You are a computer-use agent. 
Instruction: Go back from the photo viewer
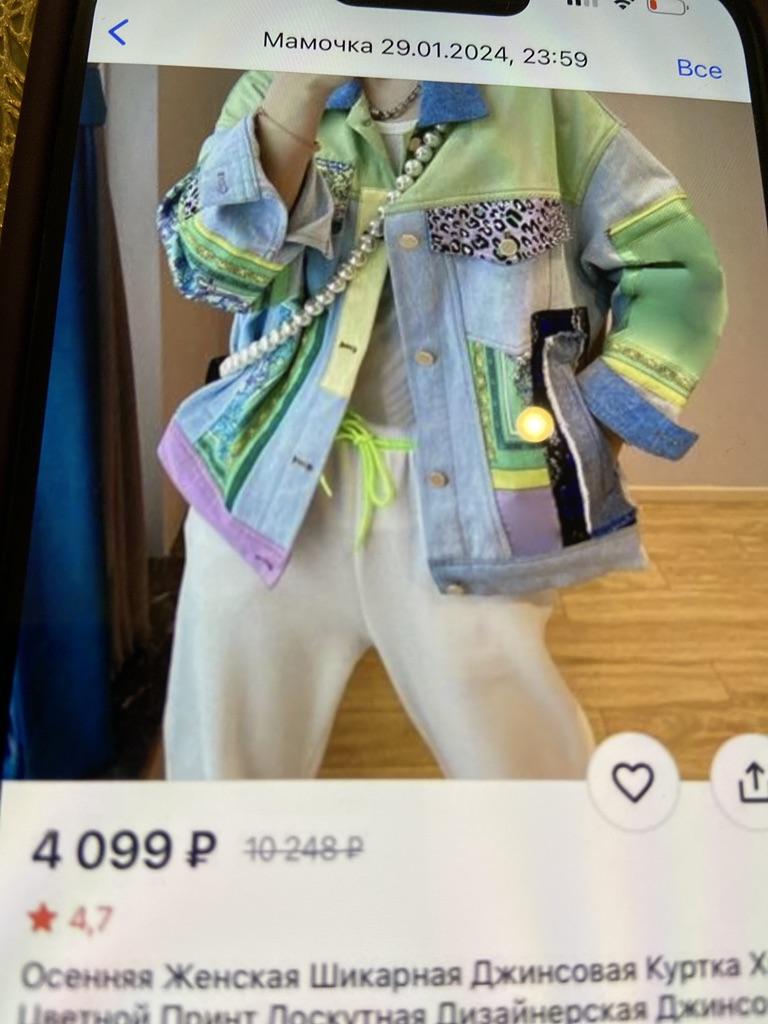(118, 33)
